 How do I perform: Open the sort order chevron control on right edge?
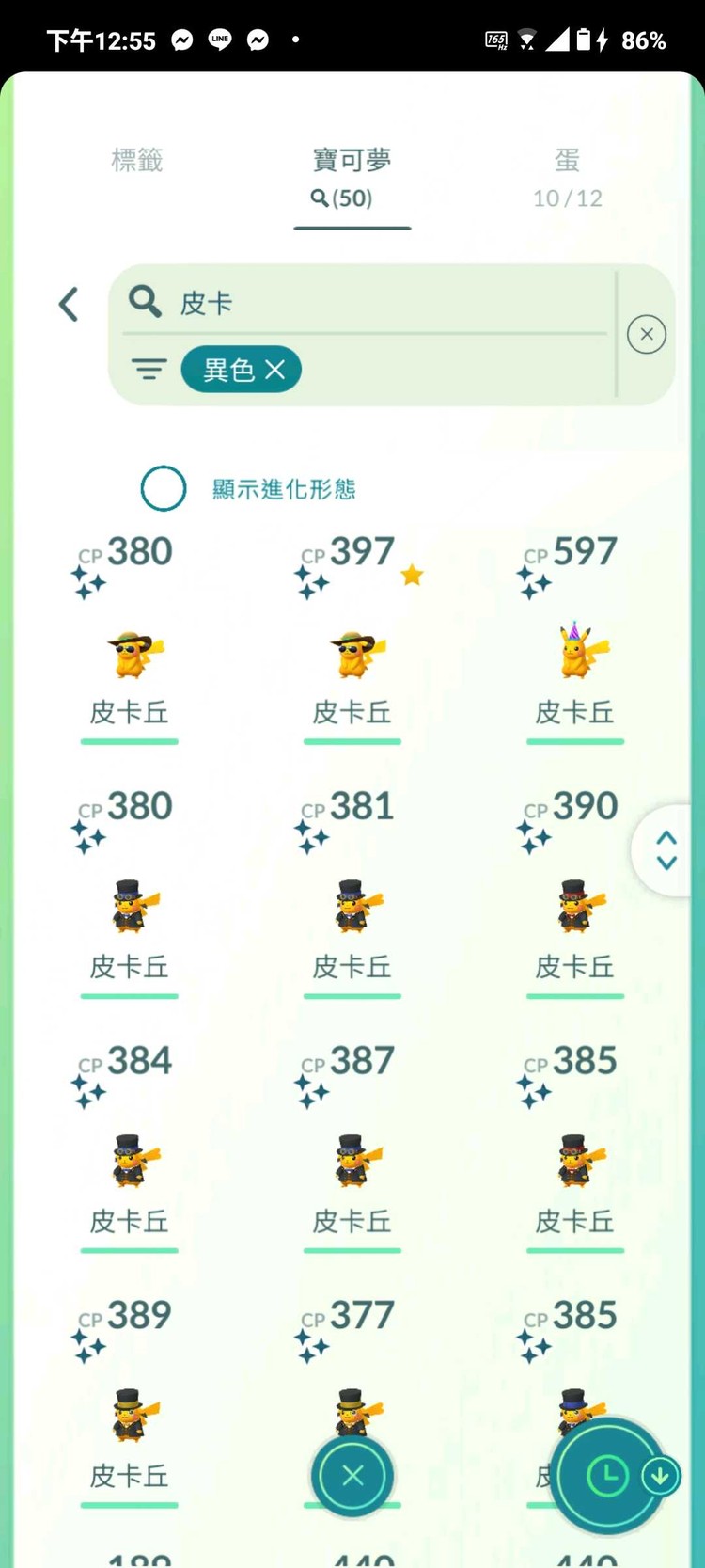pos(666,848)
